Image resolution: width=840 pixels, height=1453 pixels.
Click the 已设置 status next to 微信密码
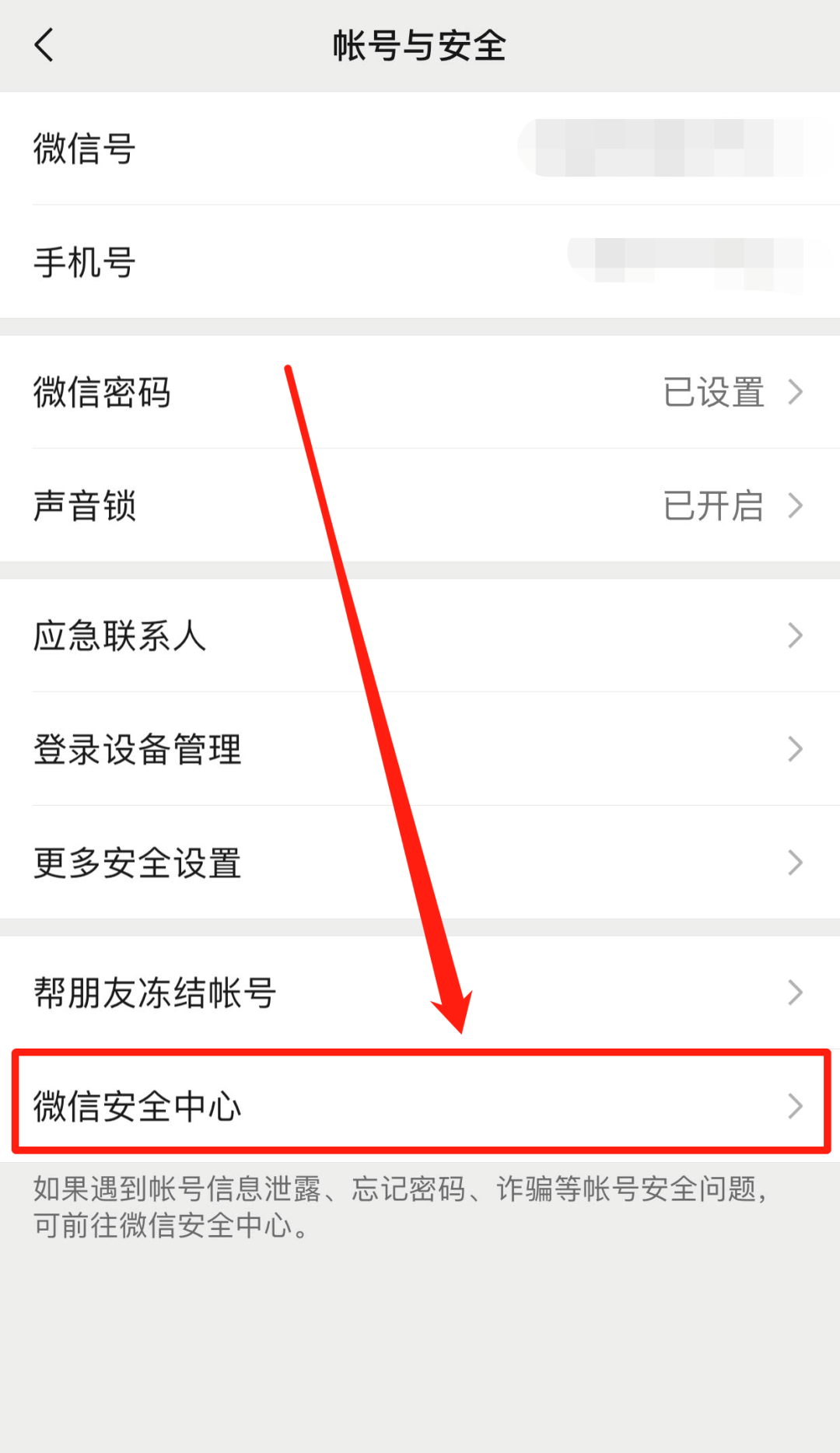(713, 394)
